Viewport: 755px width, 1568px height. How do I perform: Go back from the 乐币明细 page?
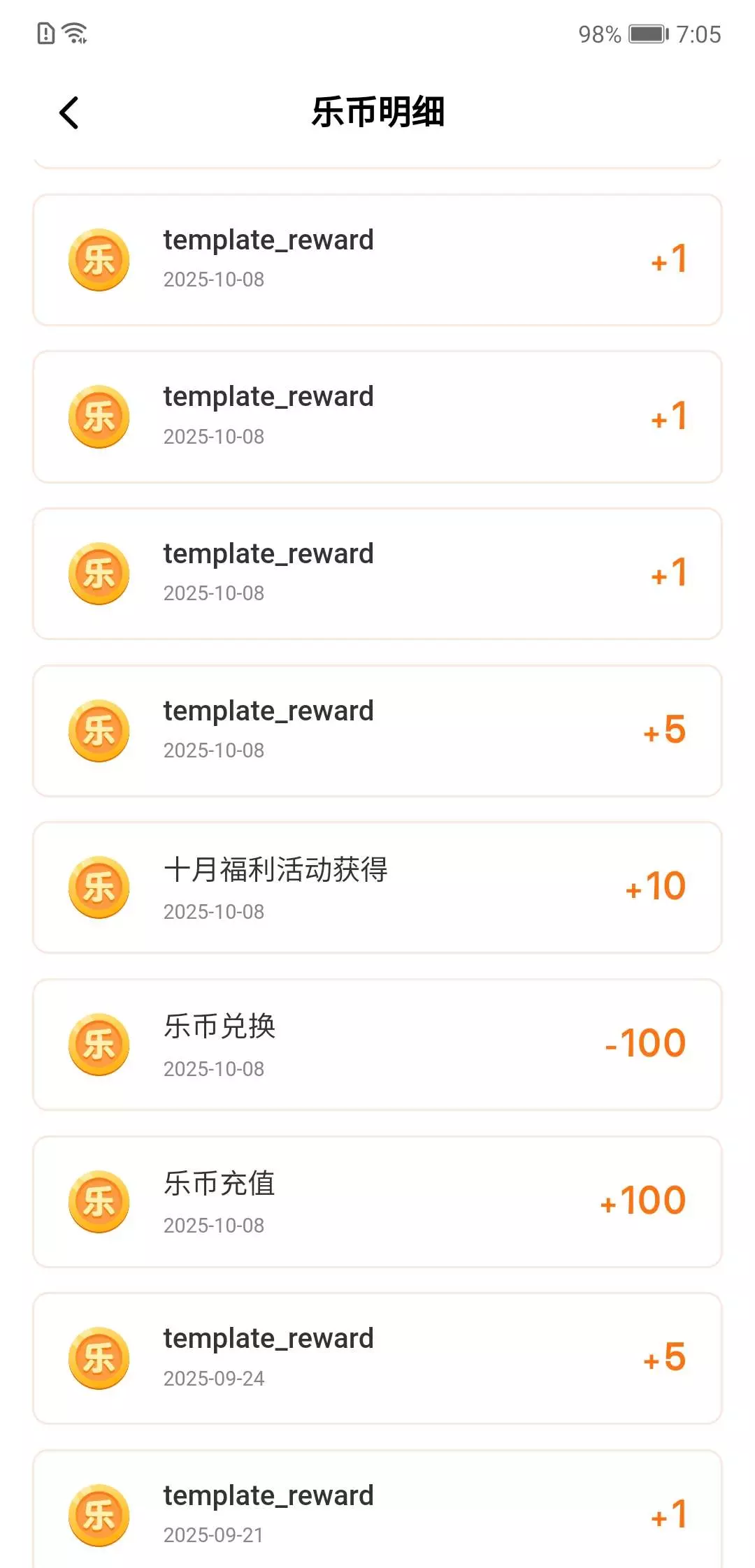click(x=69, y=112)
